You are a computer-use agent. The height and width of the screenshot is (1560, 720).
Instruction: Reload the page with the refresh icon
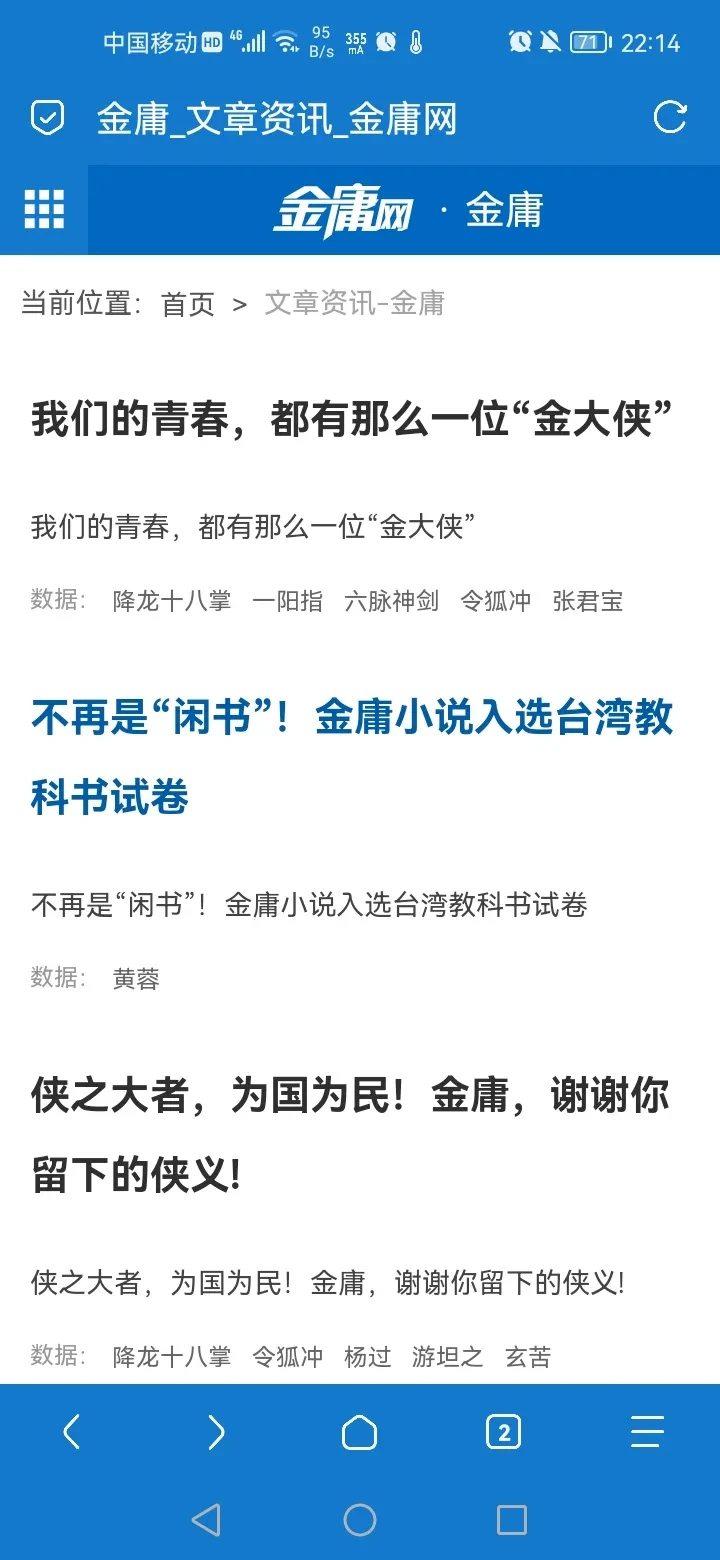[670, 118]
